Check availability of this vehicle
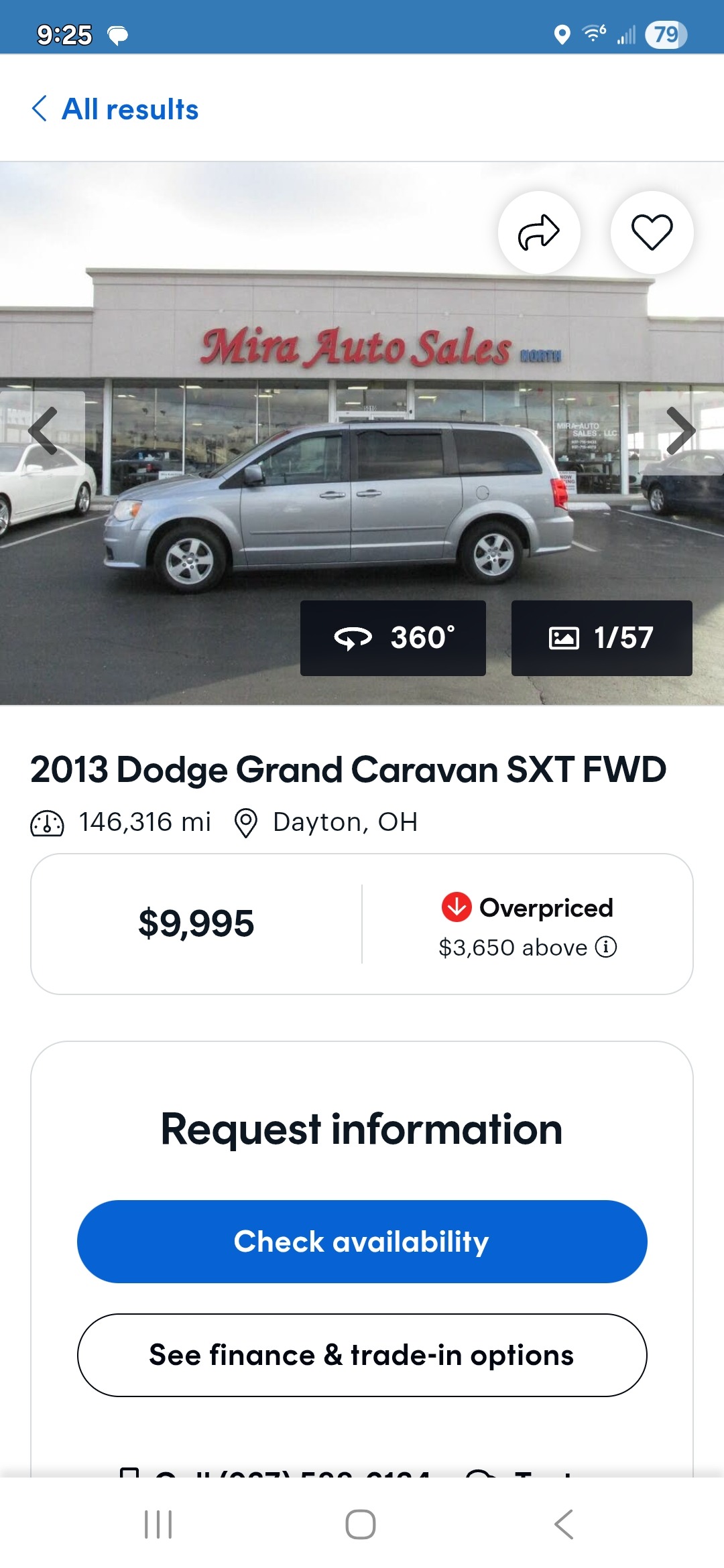Image resolution: width=724 pixels, height=1568 pixels. pyautogui.click(x=362, y=1242)
